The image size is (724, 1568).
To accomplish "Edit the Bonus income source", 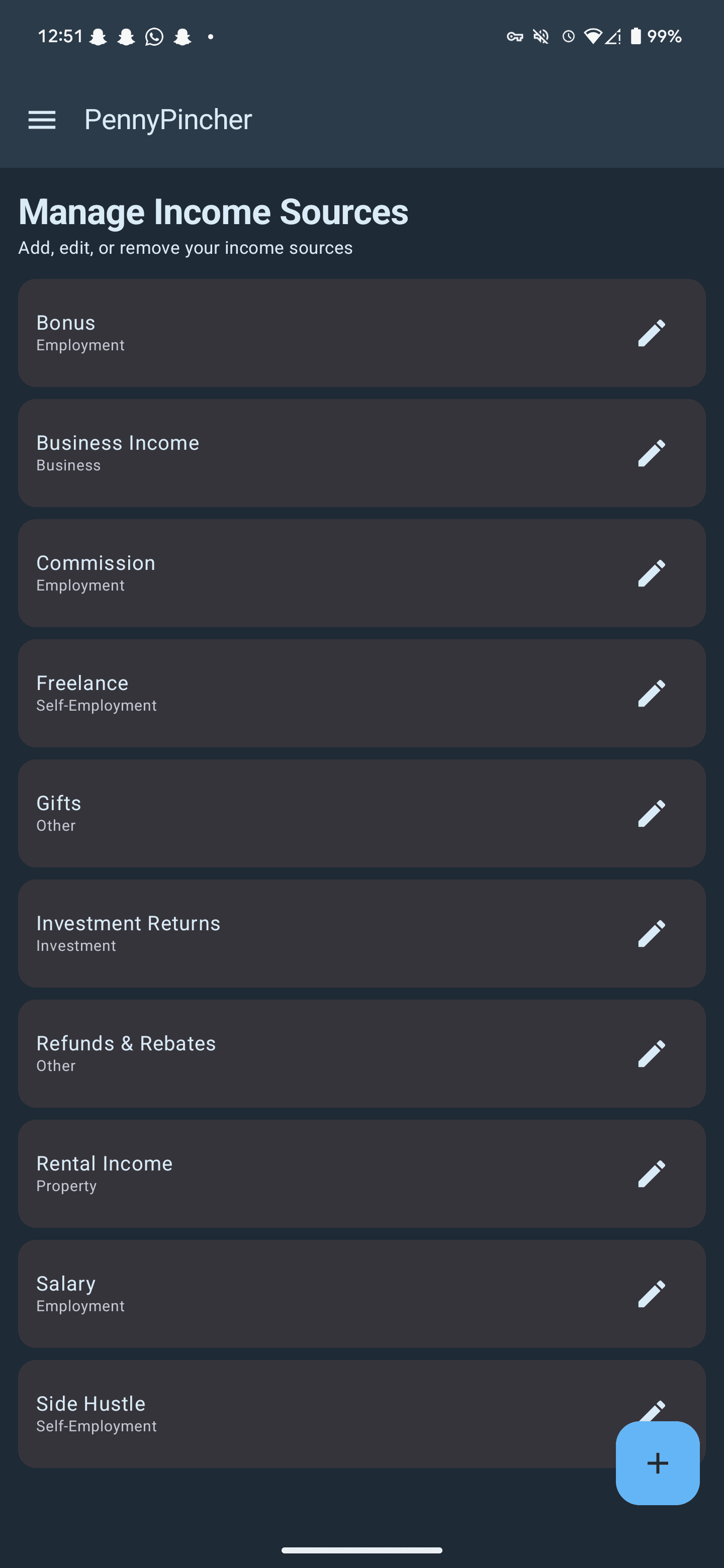I will click(x=651, y=333).
